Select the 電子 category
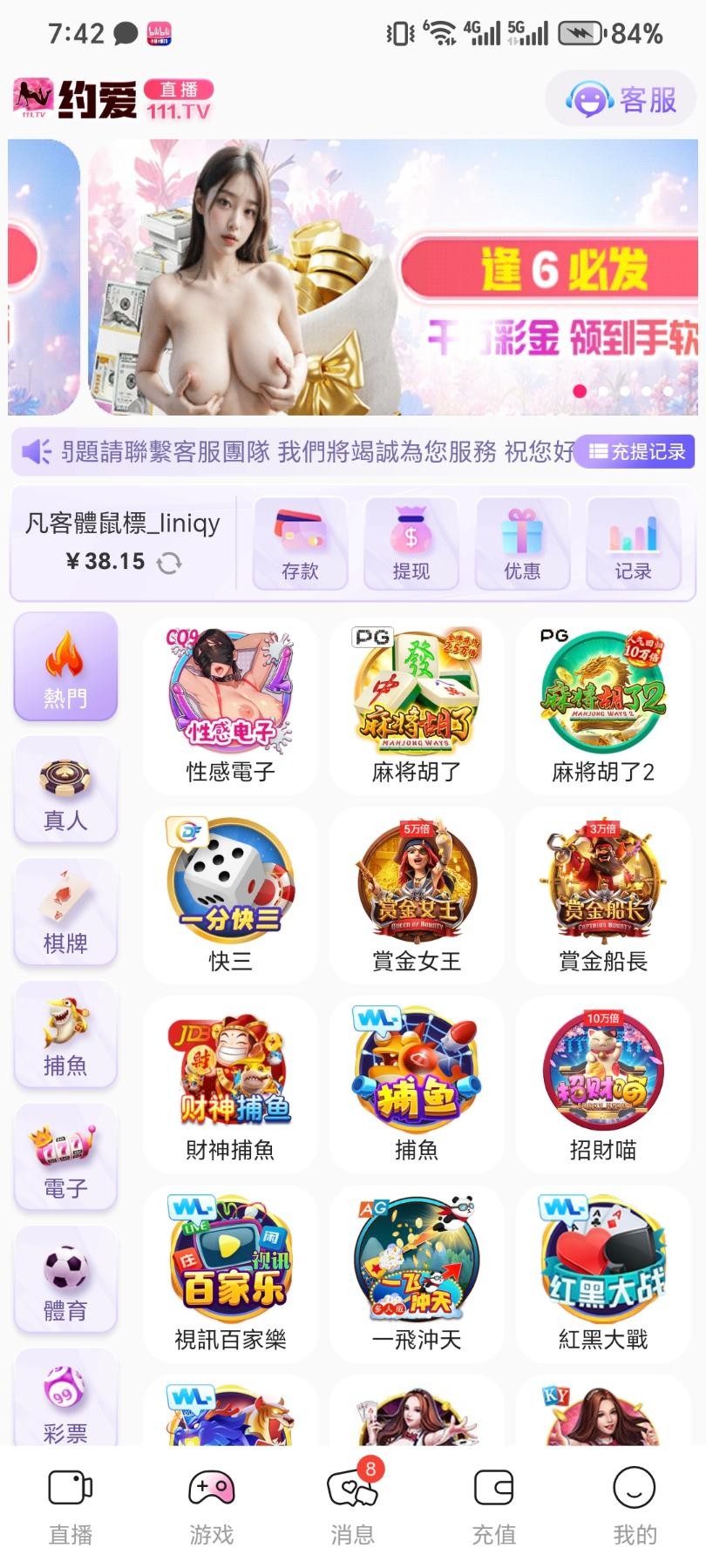The width and height of the screenshot is (706, 1568). pos(65,1157)
